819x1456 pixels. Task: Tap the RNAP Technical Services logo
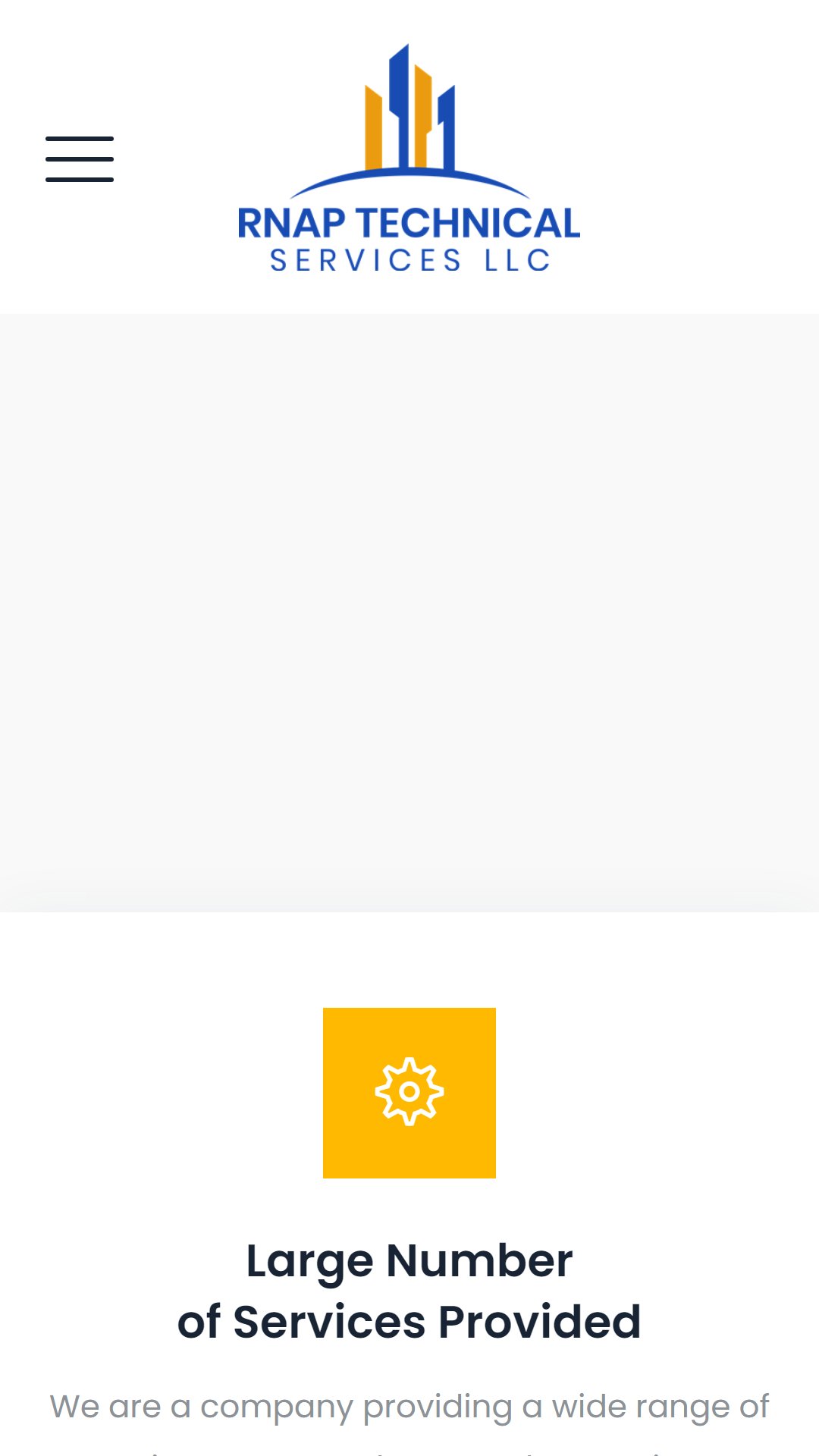[x=409, y=158]
